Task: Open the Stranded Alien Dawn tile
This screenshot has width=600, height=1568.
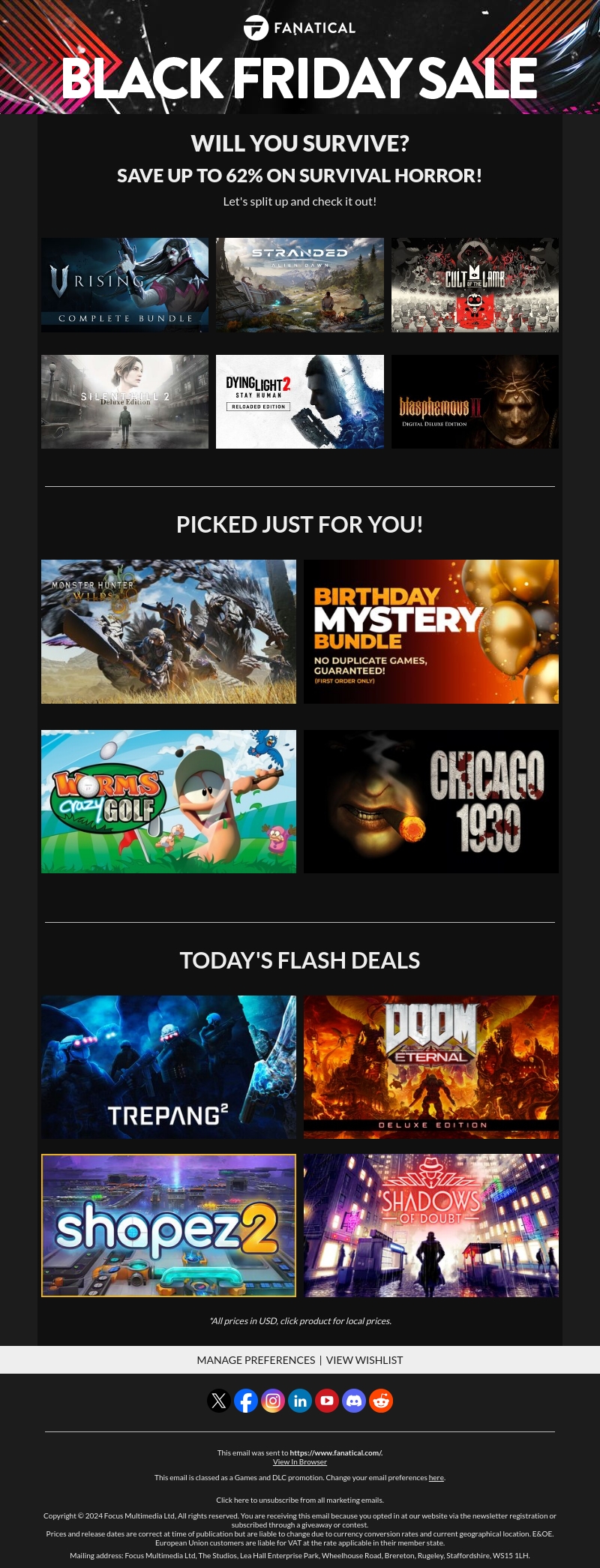Action: click(300, 285)
